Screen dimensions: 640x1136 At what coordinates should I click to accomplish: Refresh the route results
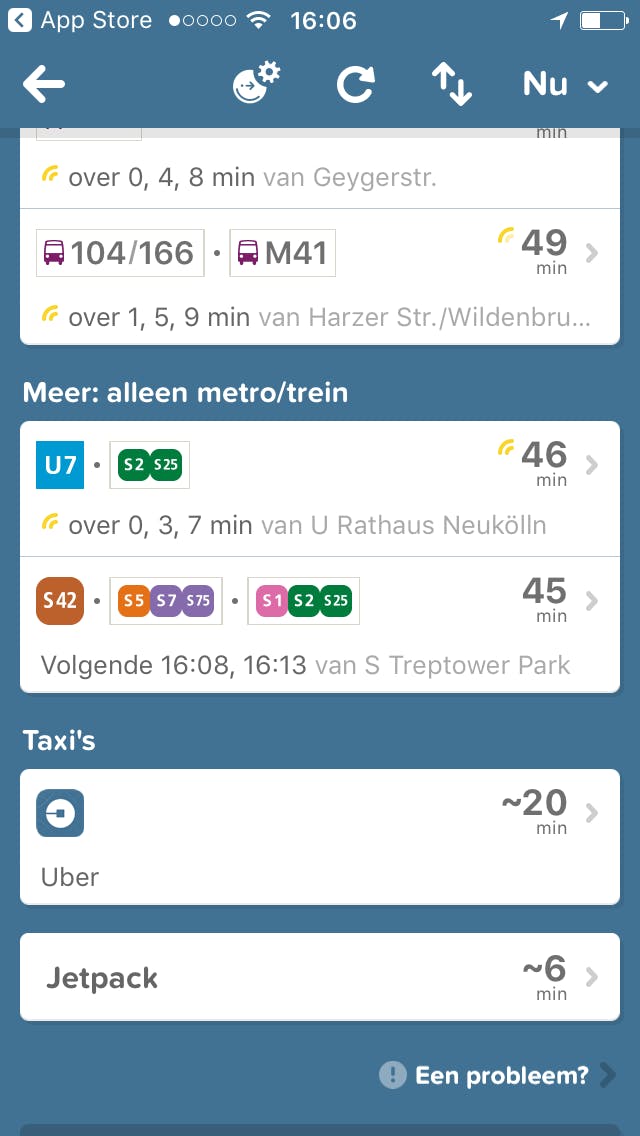click(355, 85)
